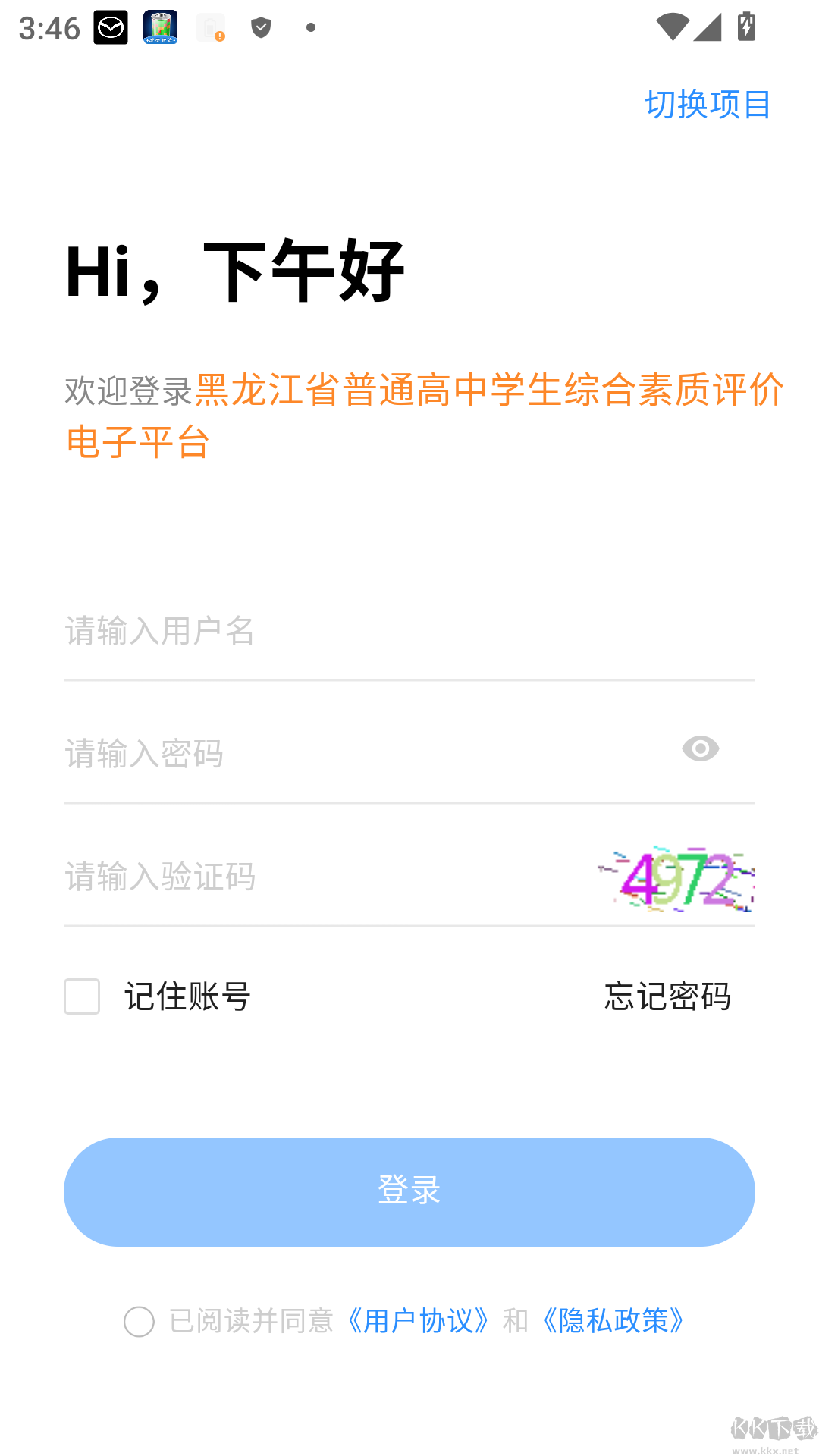The image size is (819, 1456).
Task: Open the 用户协议 user agreement
Action: click(418, 1321)
